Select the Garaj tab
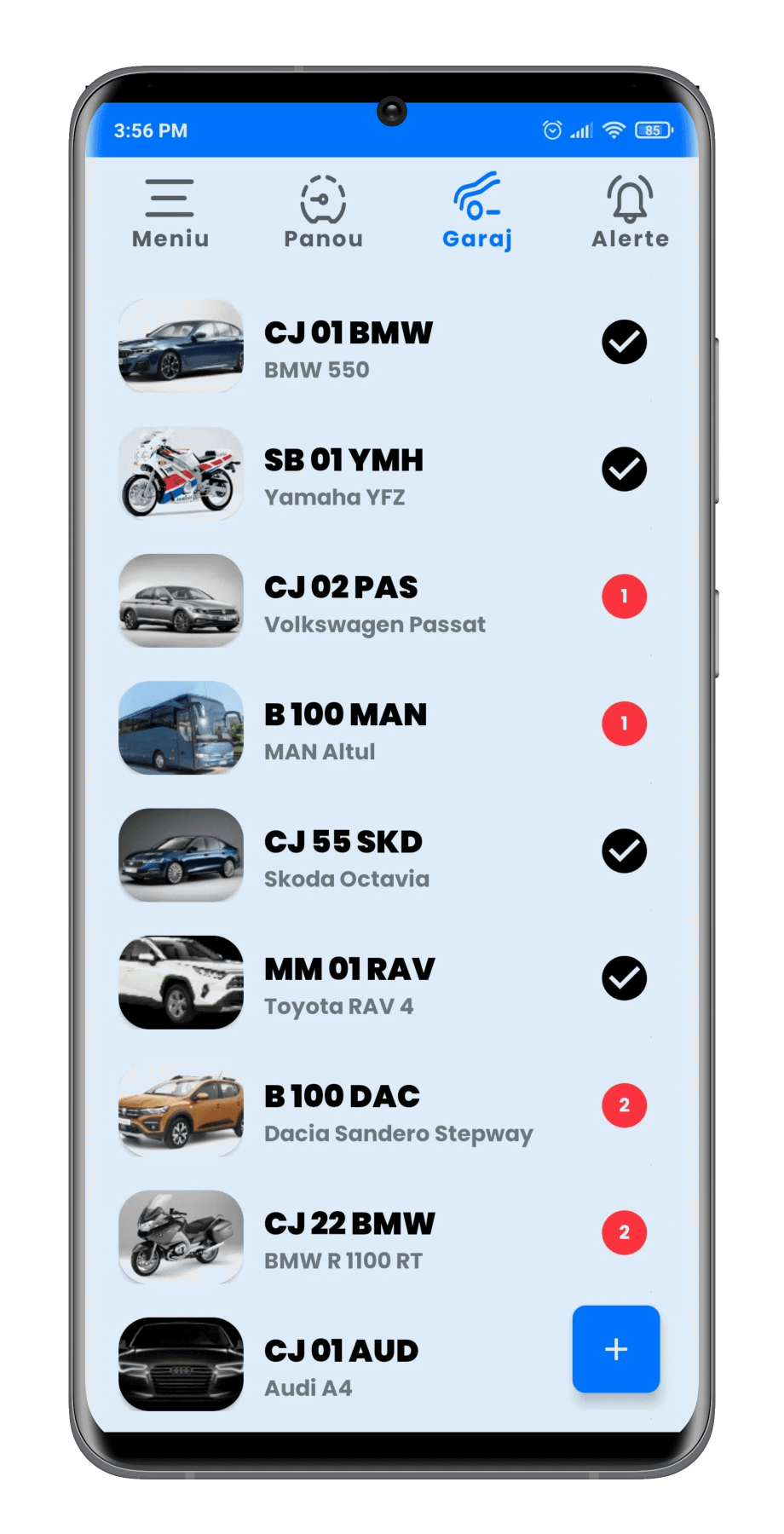The height and width of the screenshot is (1534, 784). (477, 212)
